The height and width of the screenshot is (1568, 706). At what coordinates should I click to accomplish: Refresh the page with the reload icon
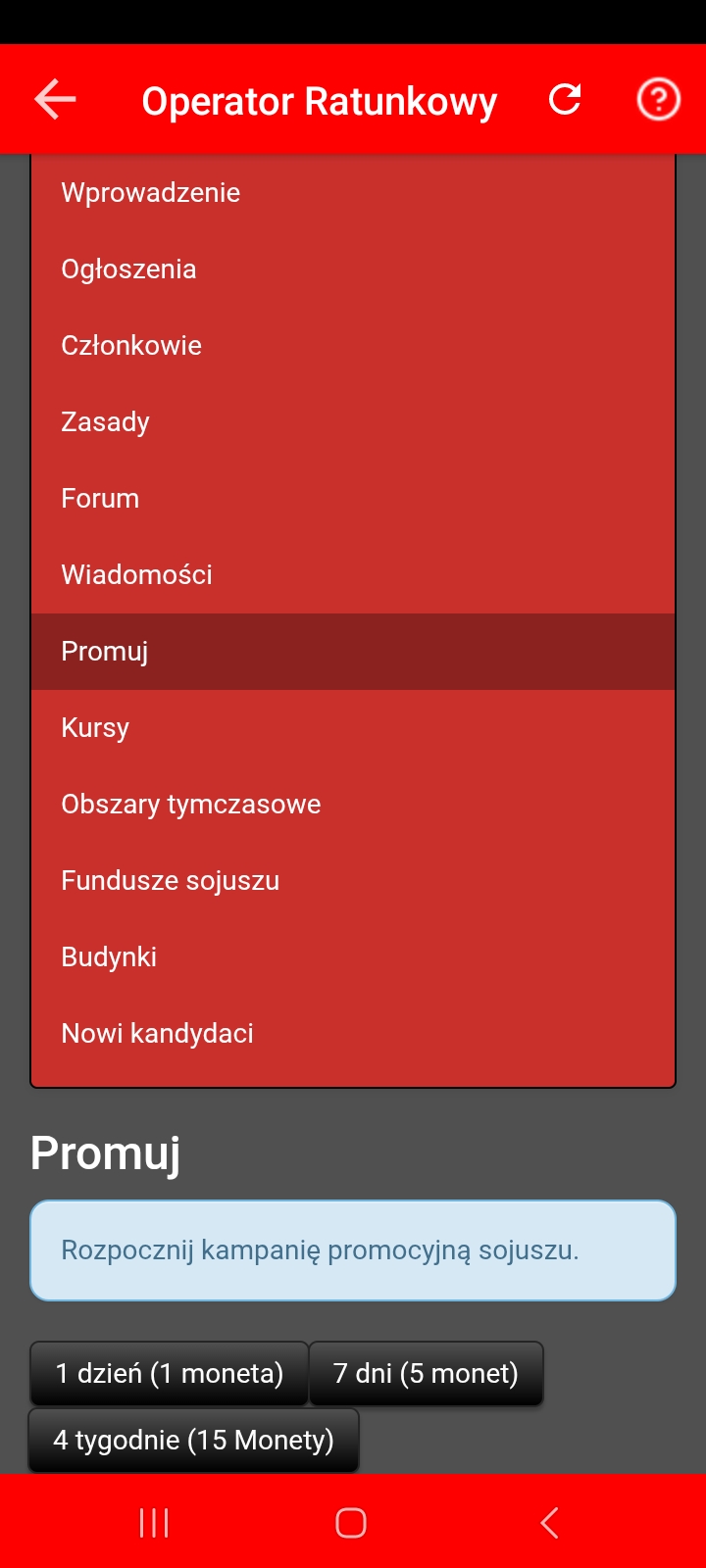click(565, 99)
